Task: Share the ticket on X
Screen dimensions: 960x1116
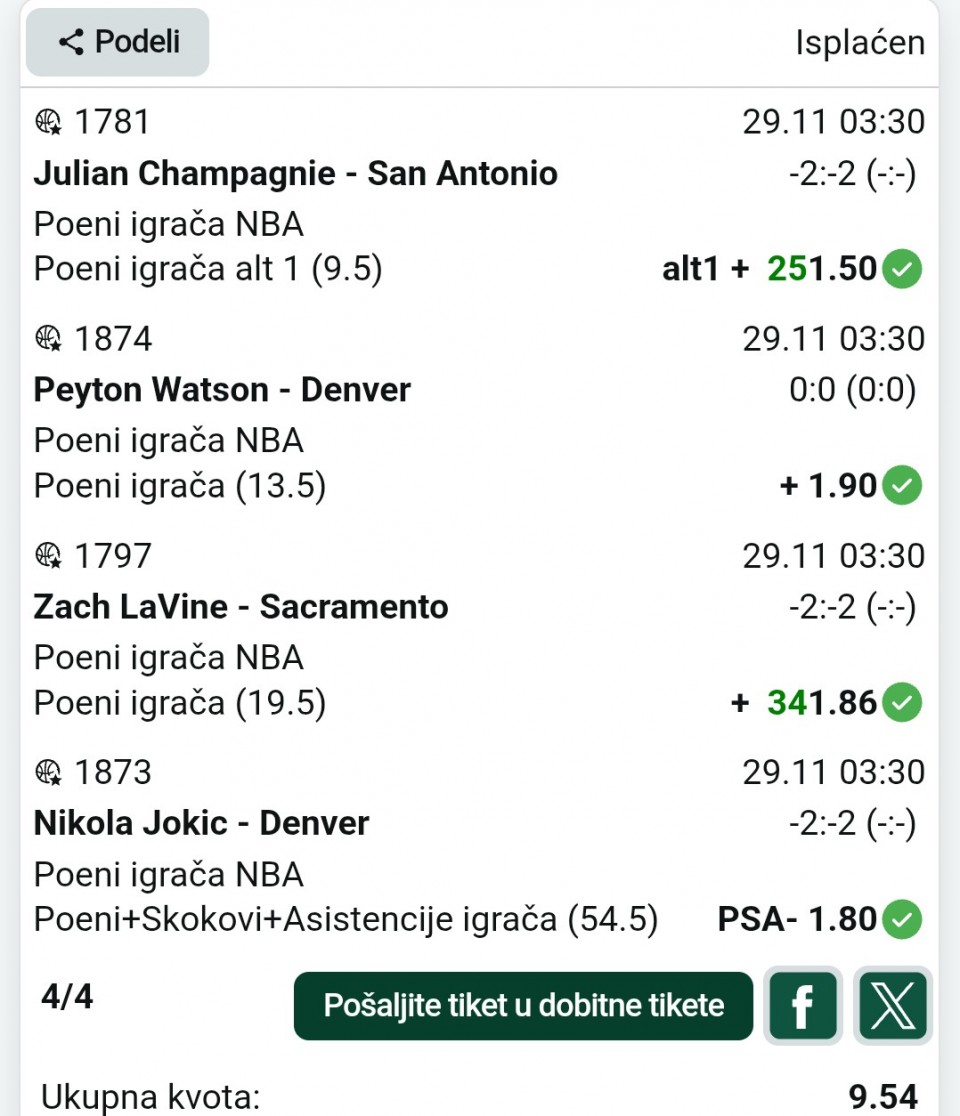Action: pos(893,1006)
